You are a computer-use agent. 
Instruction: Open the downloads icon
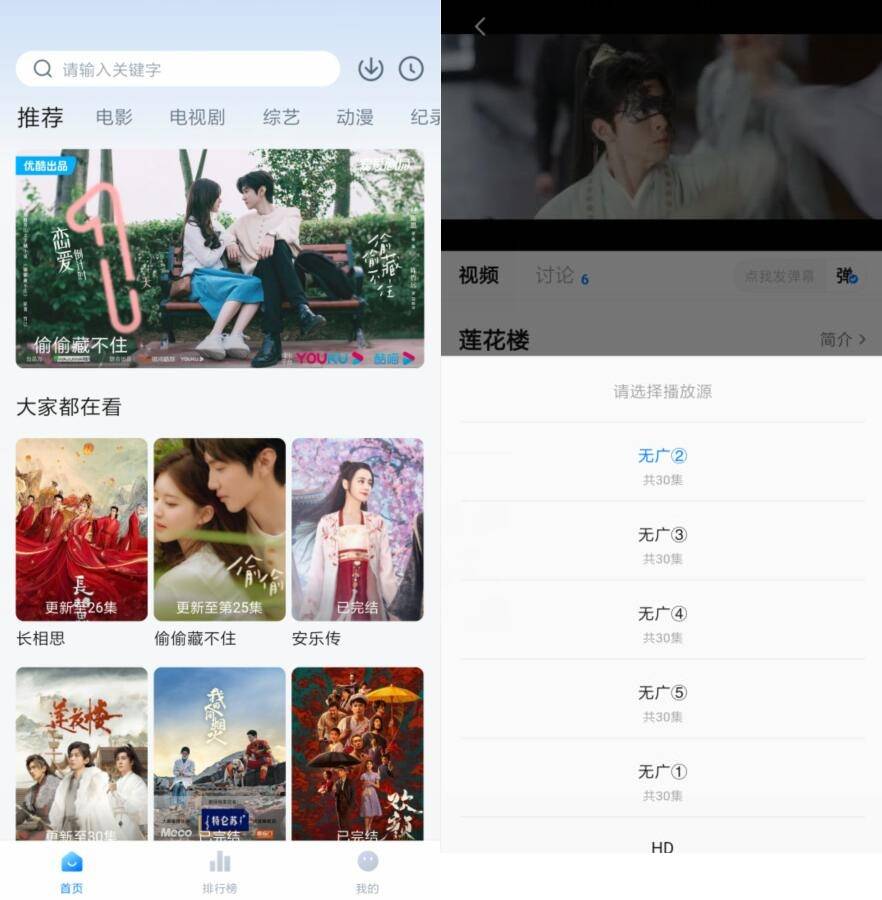point(371,69)
